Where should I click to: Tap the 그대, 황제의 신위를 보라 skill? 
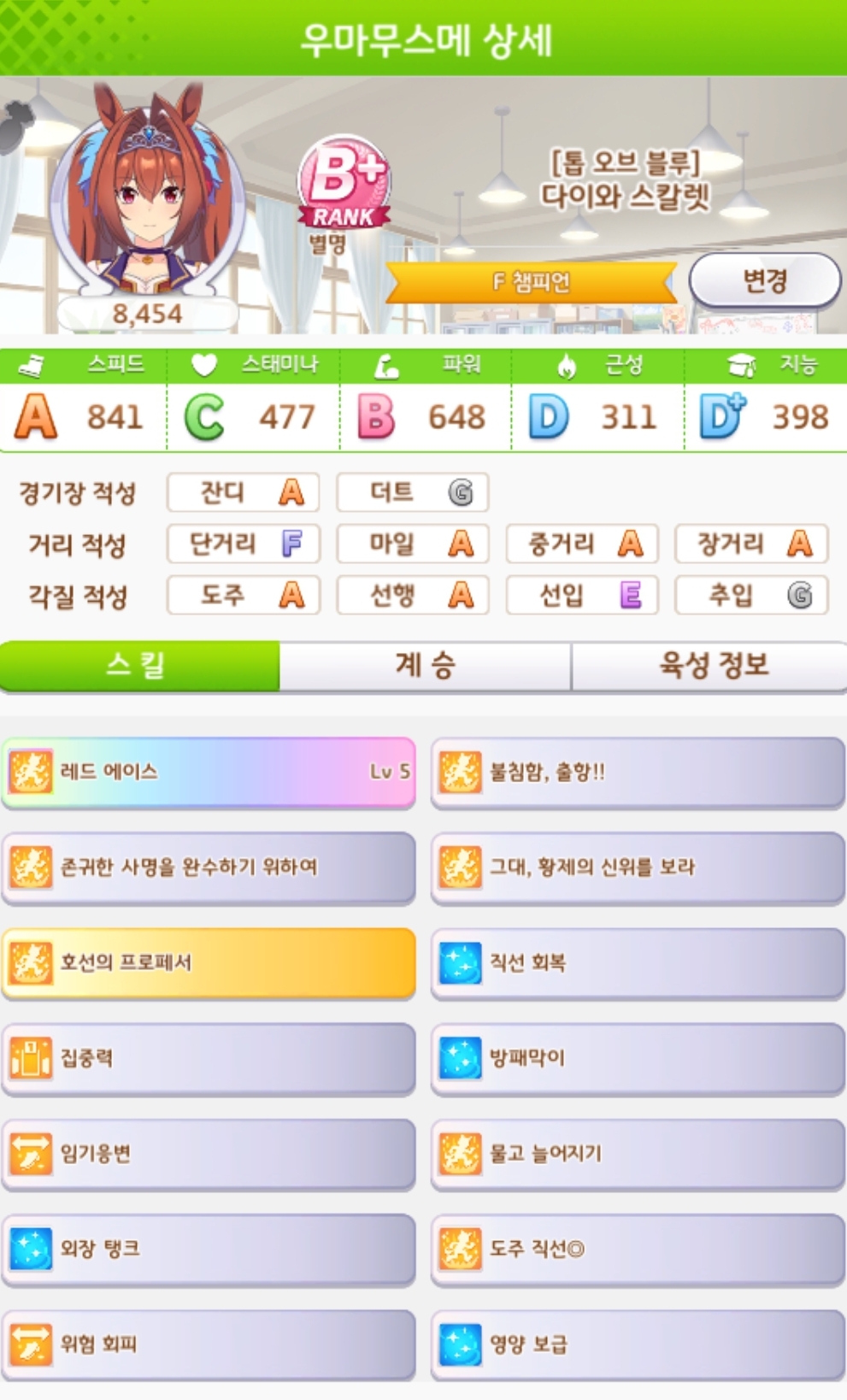pos(638,868)
